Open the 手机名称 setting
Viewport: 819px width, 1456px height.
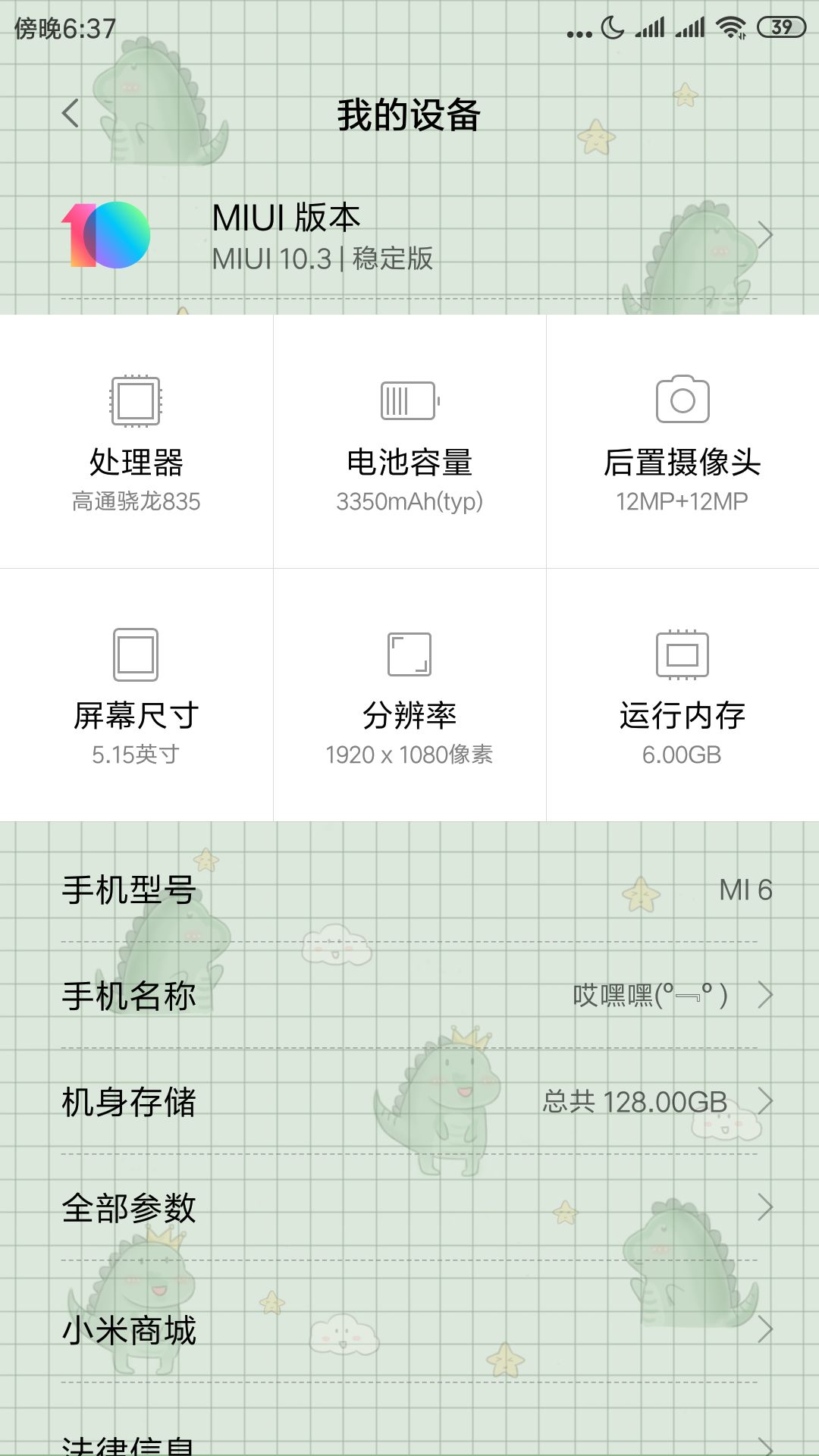[x=409, y=995]
